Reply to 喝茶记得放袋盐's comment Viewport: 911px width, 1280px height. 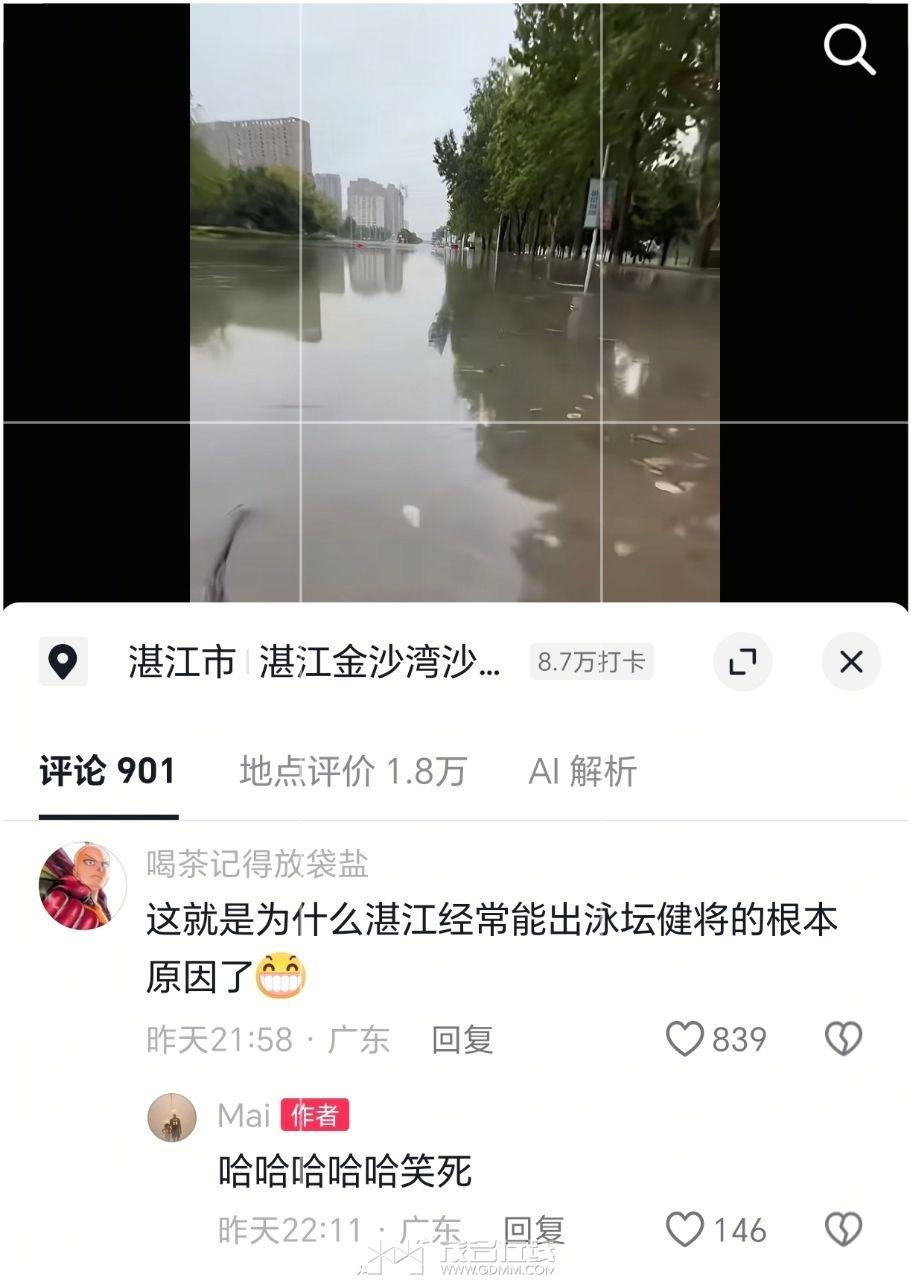coord(462,1040)
